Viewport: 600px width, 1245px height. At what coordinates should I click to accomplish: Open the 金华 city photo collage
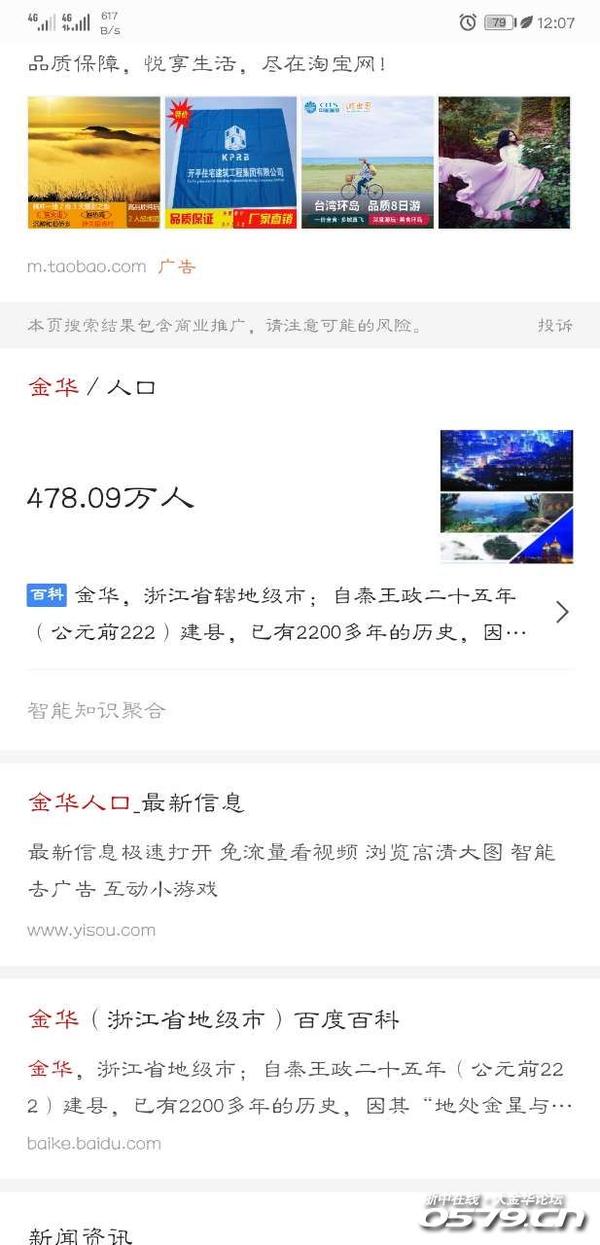pyautogui.click(x=506, y=496)
